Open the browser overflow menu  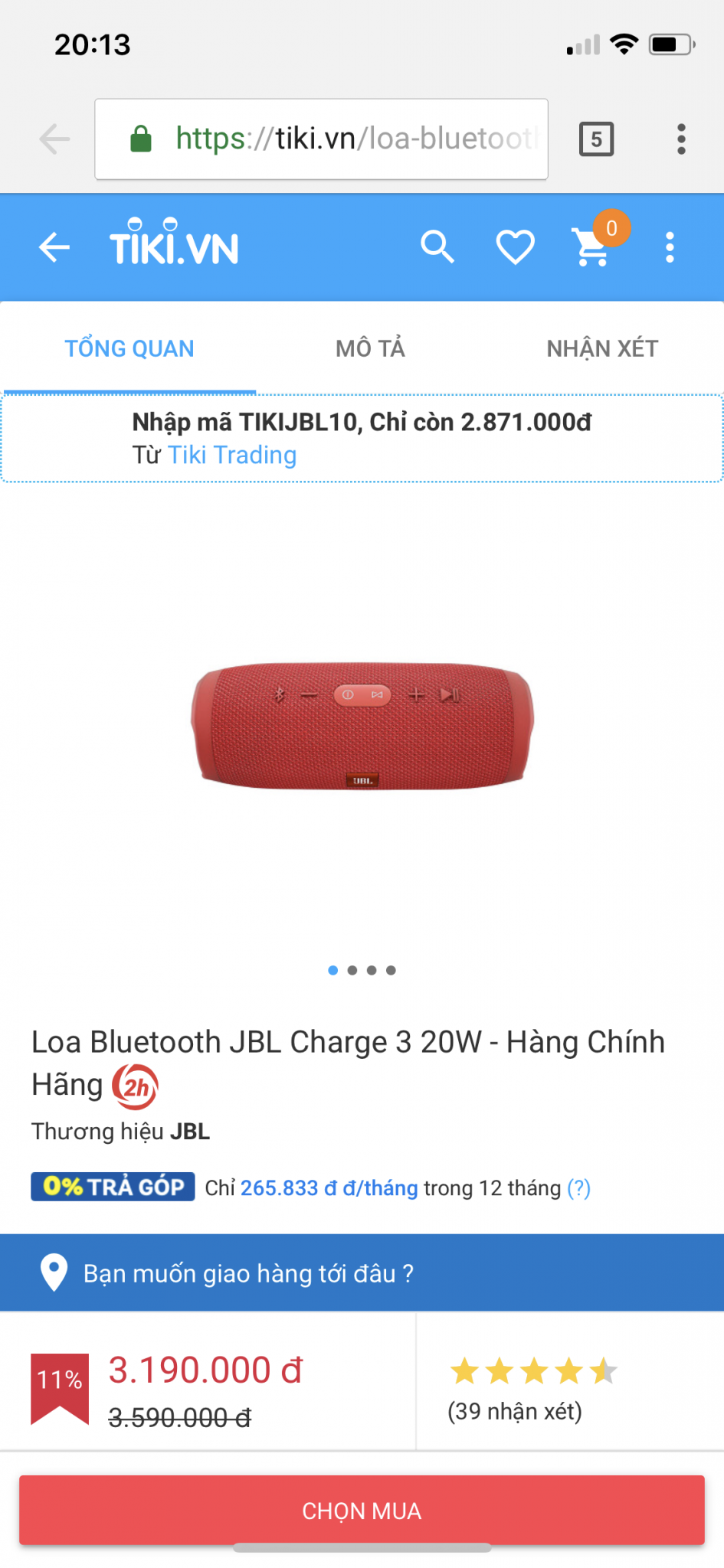[680, 139]
